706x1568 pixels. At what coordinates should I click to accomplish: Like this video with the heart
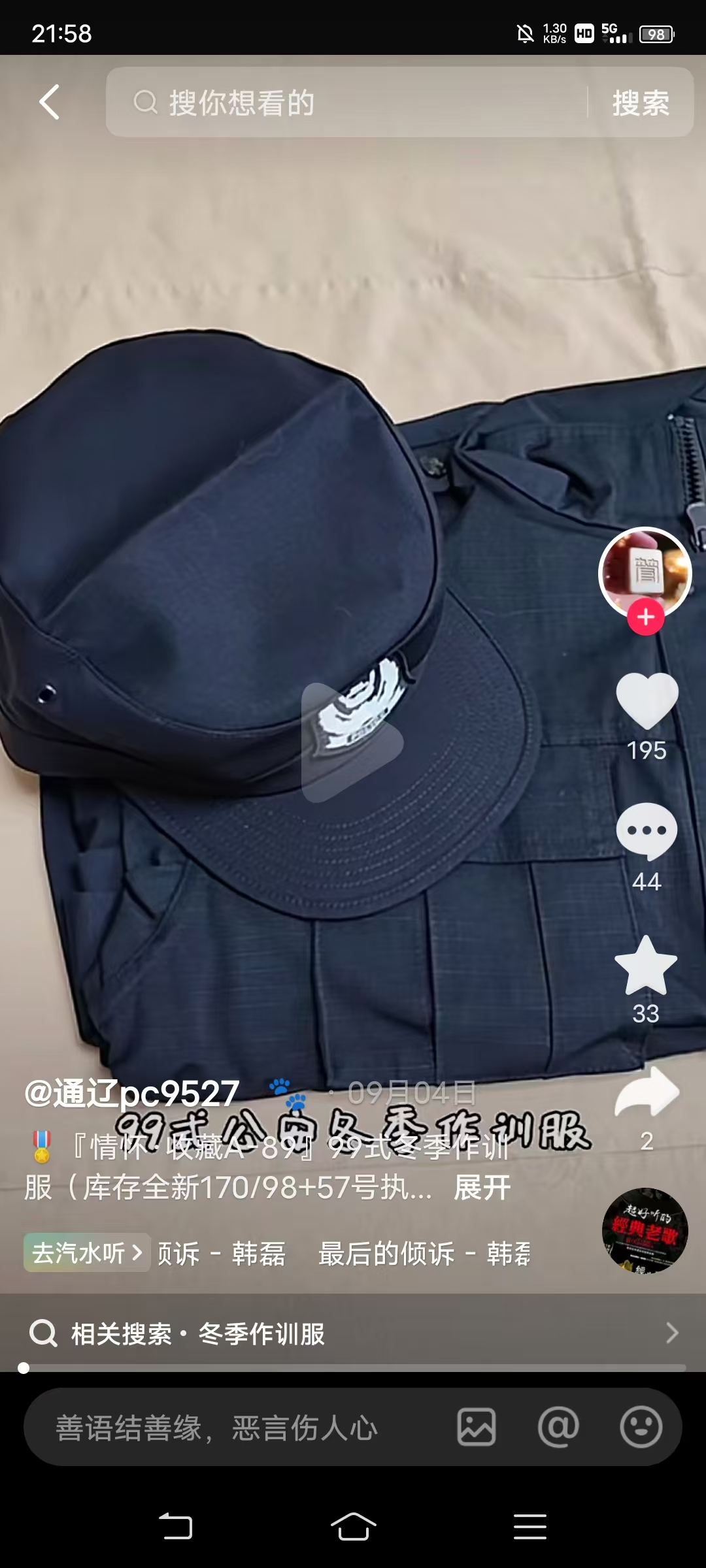(647, 702)
